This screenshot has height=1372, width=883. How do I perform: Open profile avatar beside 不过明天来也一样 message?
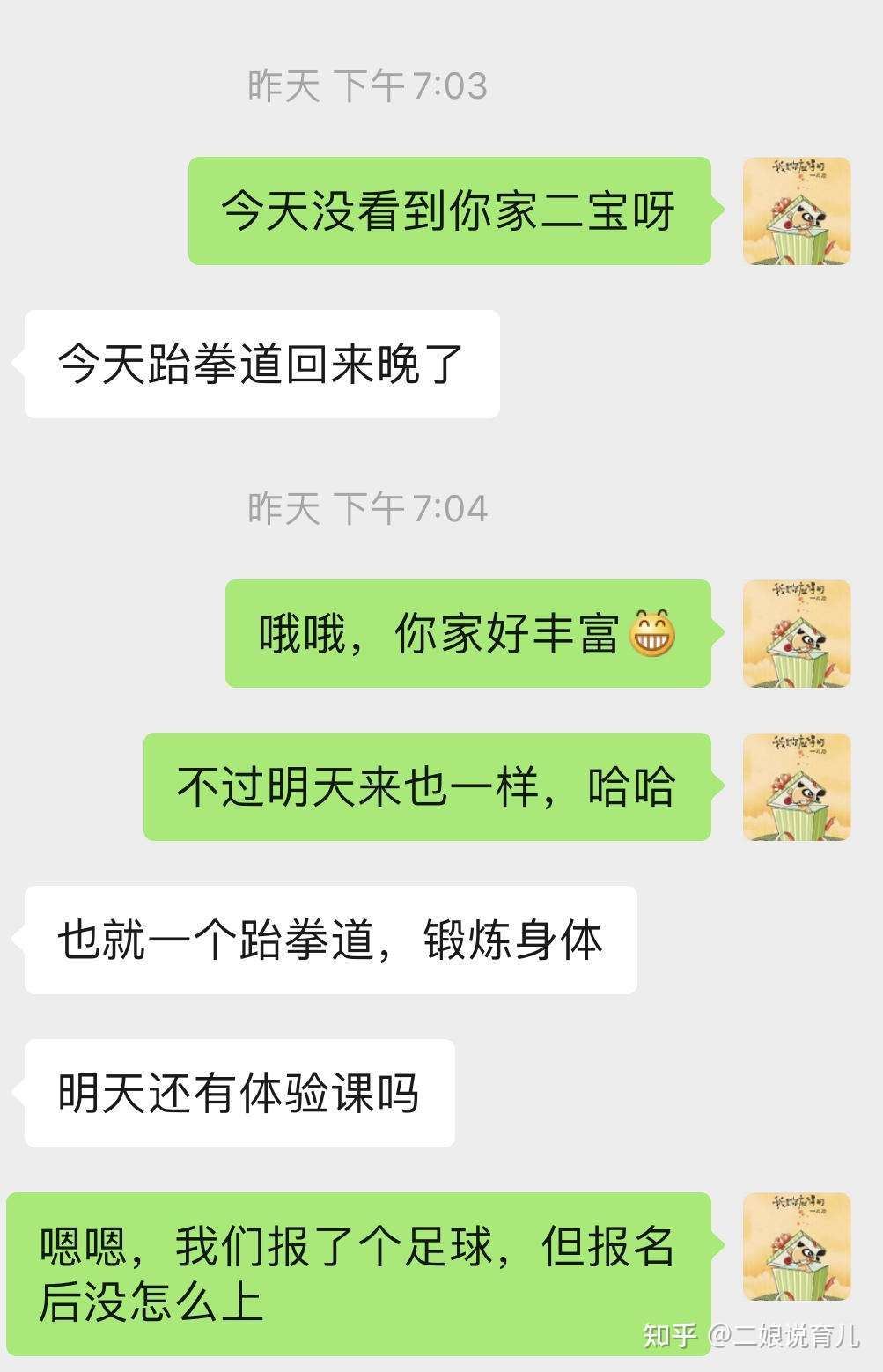pos(796,786)
